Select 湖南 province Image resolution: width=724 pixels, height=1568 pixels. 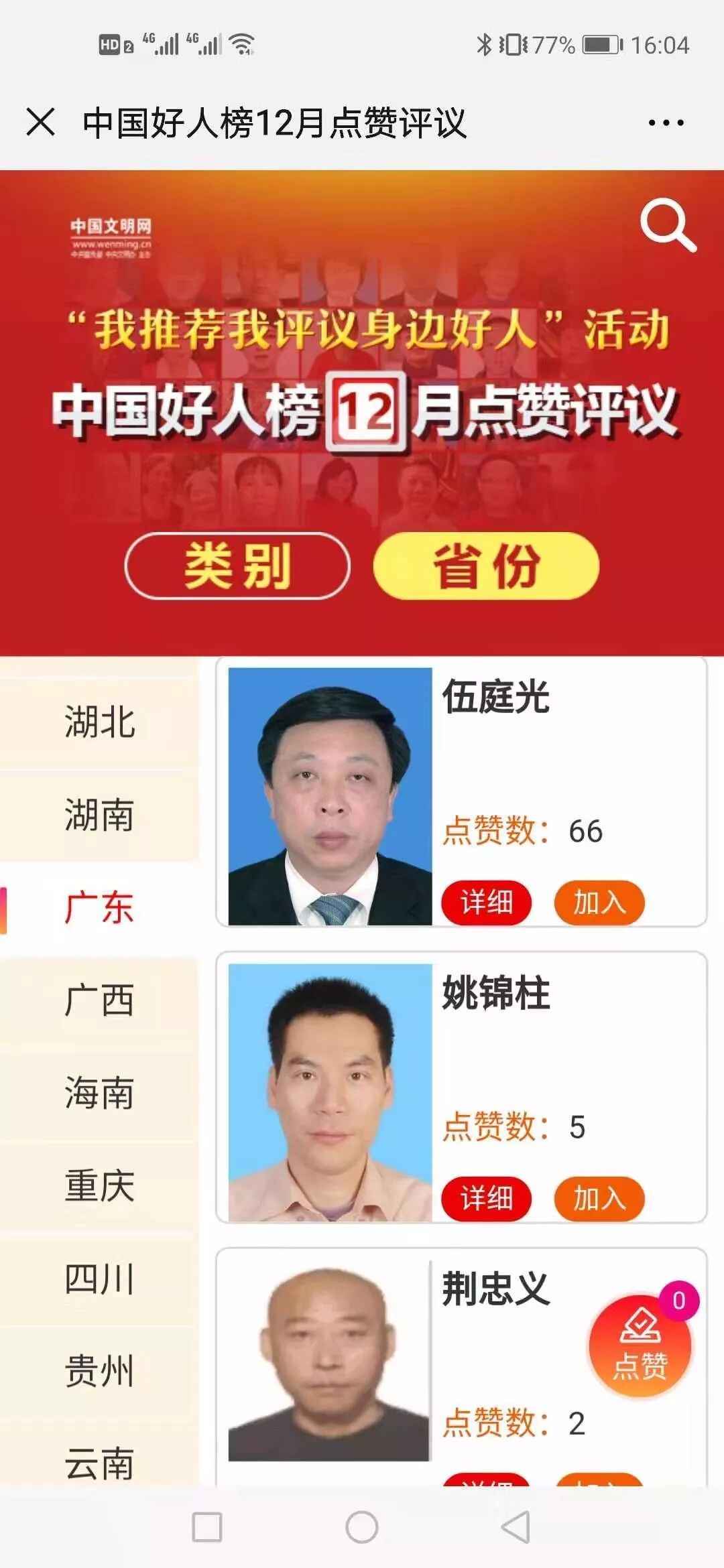(99, 815)
